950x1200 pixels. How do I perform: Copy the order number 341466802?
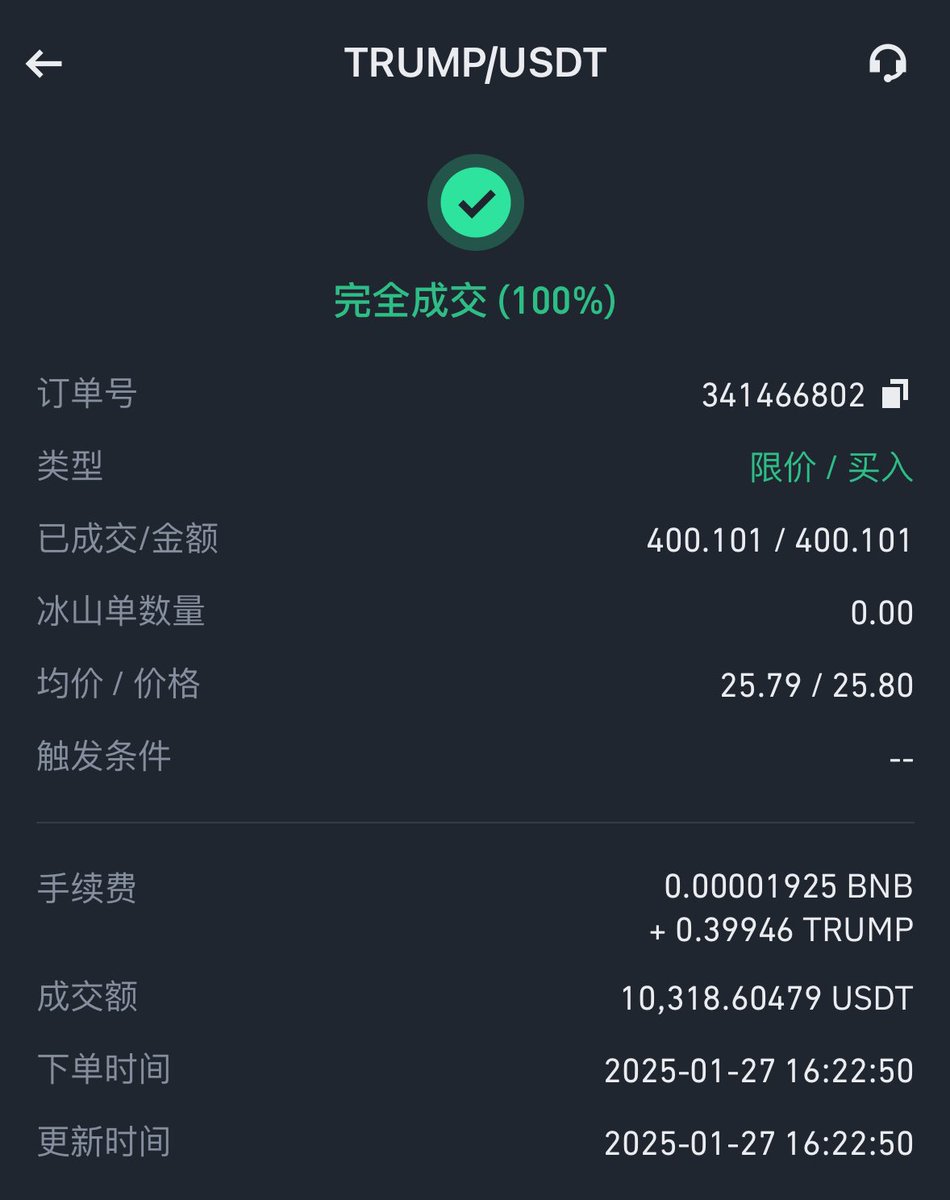pyautogui.click(x=895, y=394)
